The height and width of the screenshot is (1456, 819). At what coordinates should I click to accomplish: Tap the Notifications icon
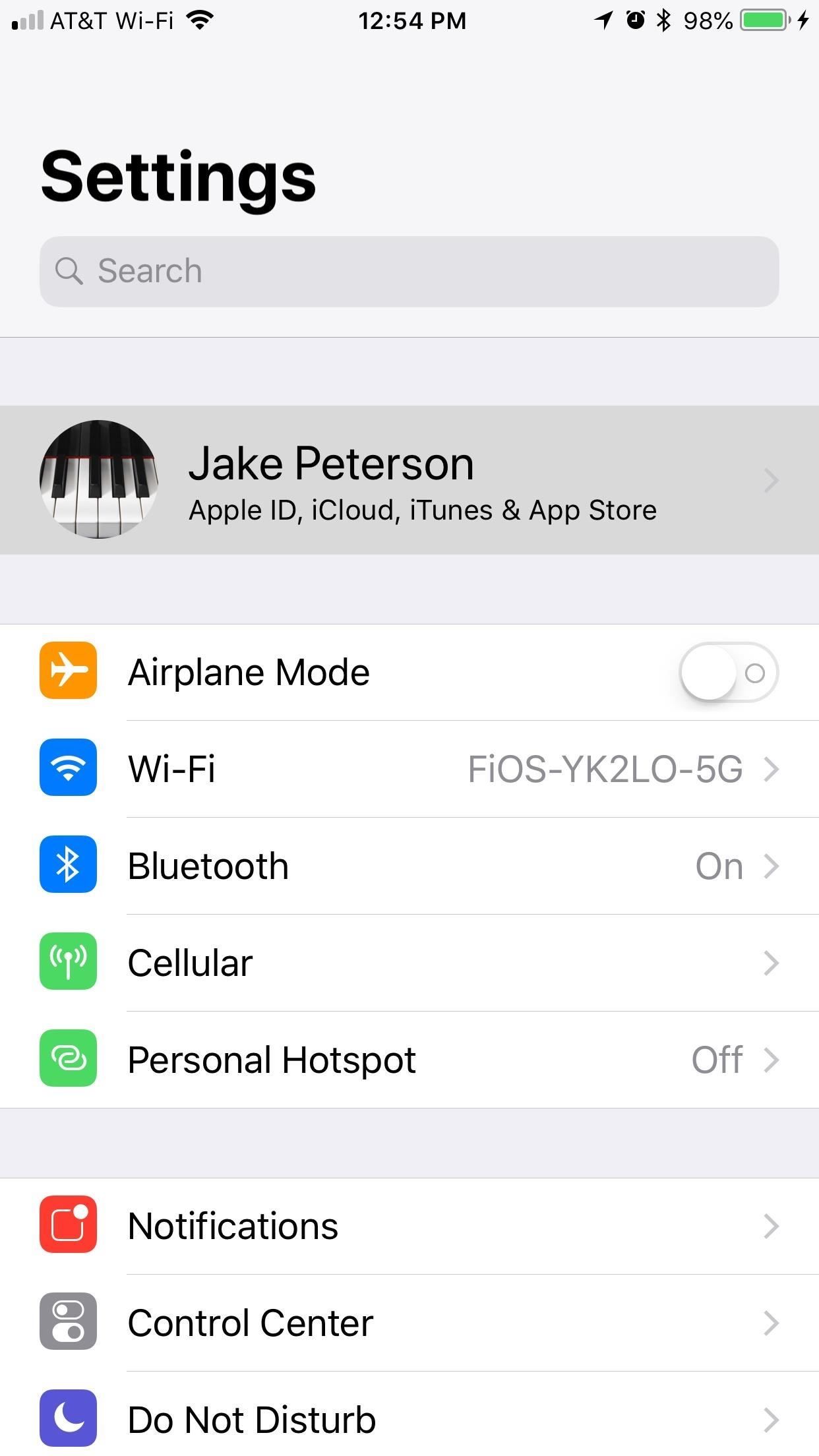[x=68, y=1225]
